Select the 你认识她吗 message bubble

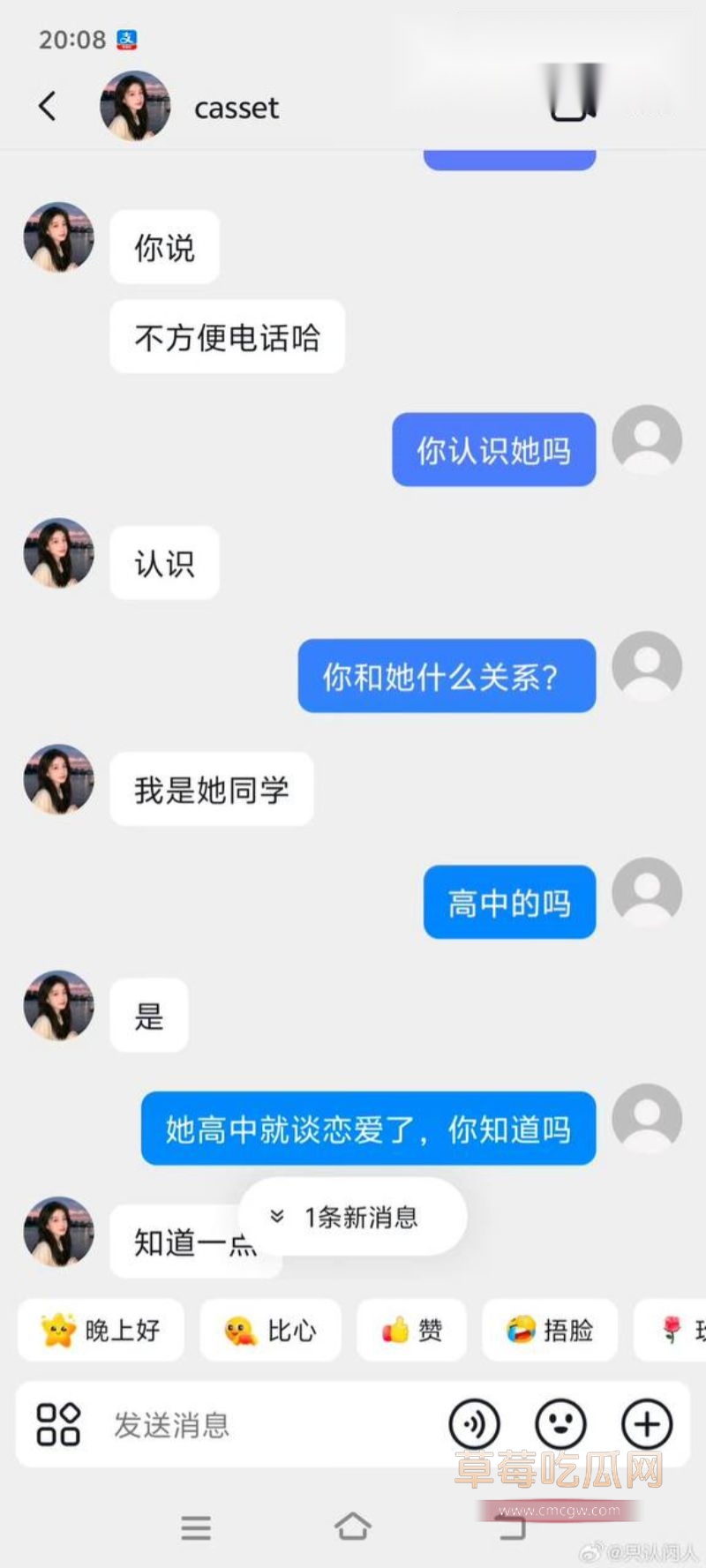tap(492, 449)
